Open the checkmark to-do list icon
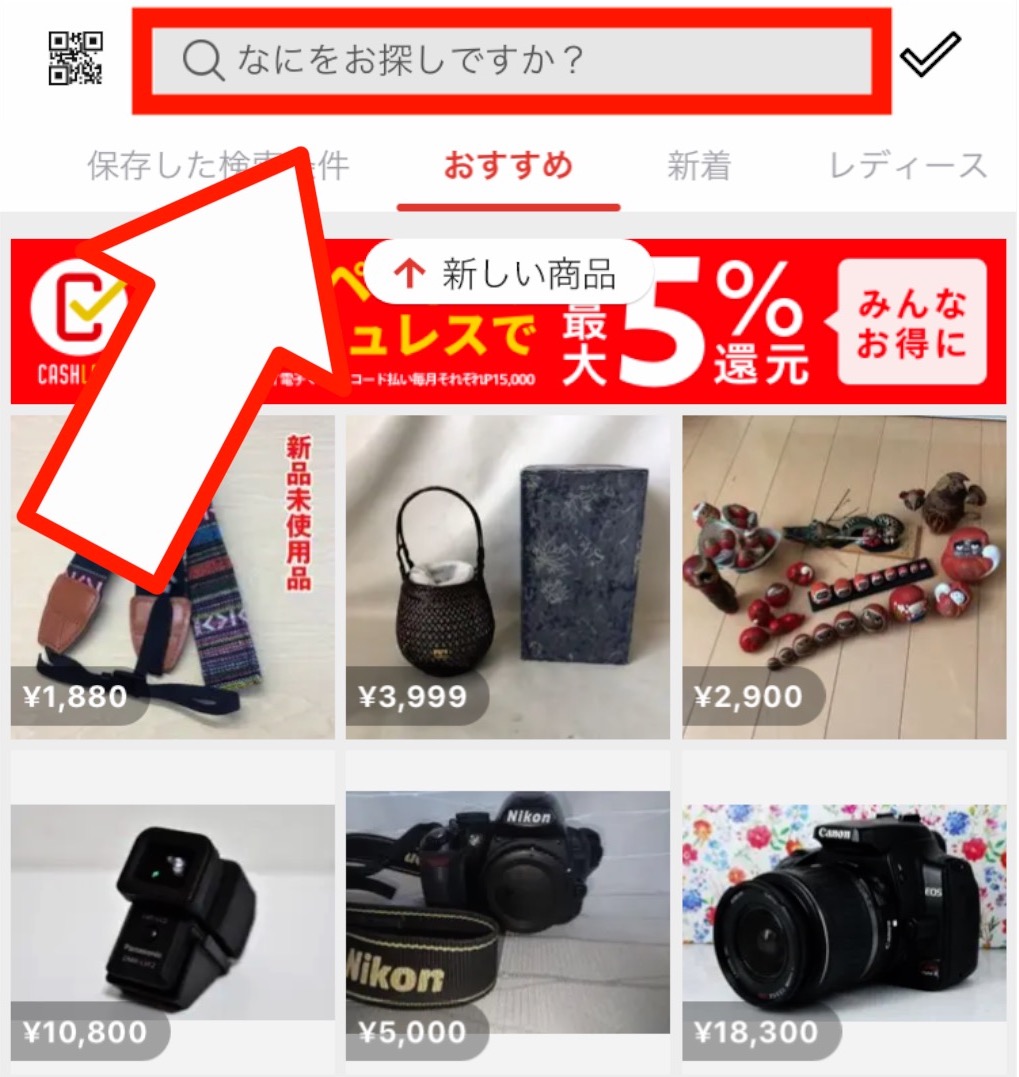The width and height of the screenshot is (1019, 1077). [x=930, y=55]
